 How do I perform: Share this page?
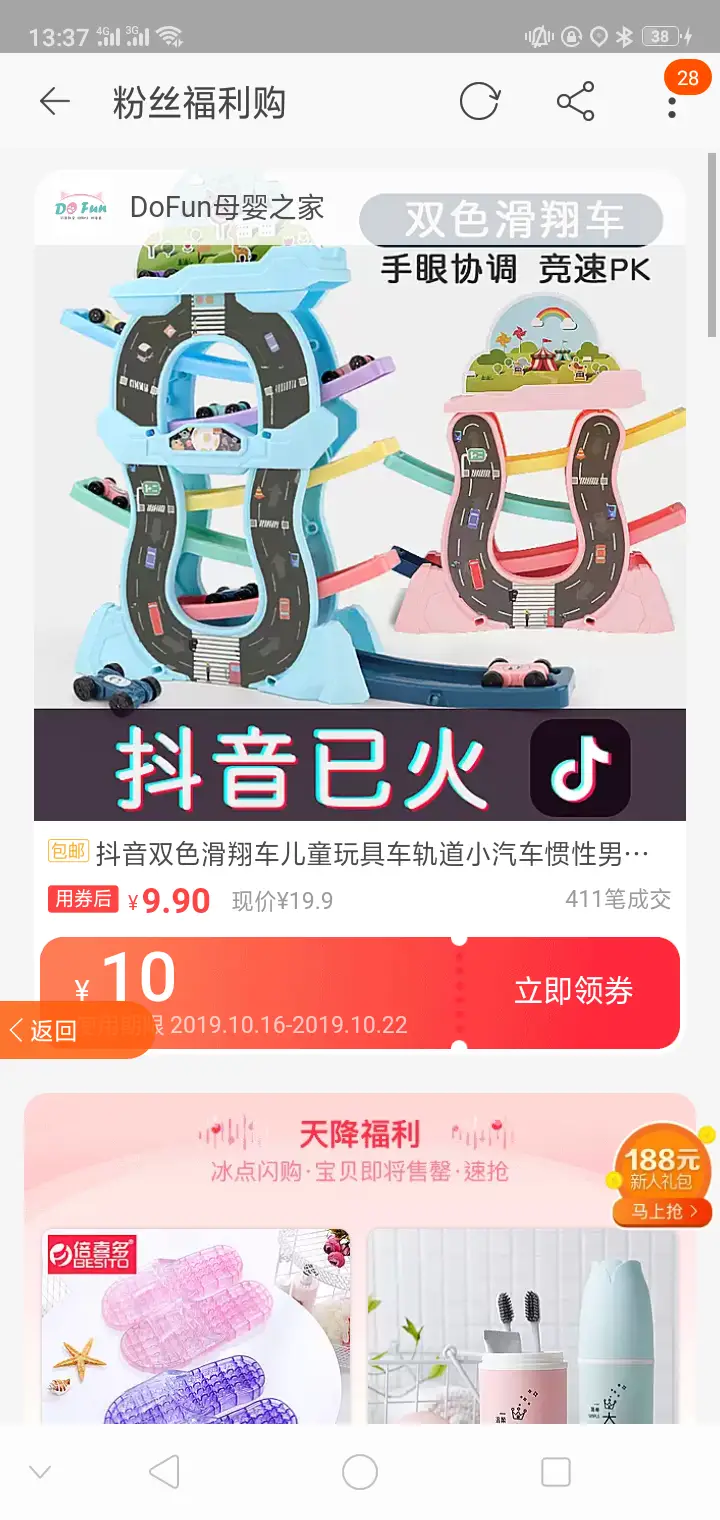(x=575, y=102)
